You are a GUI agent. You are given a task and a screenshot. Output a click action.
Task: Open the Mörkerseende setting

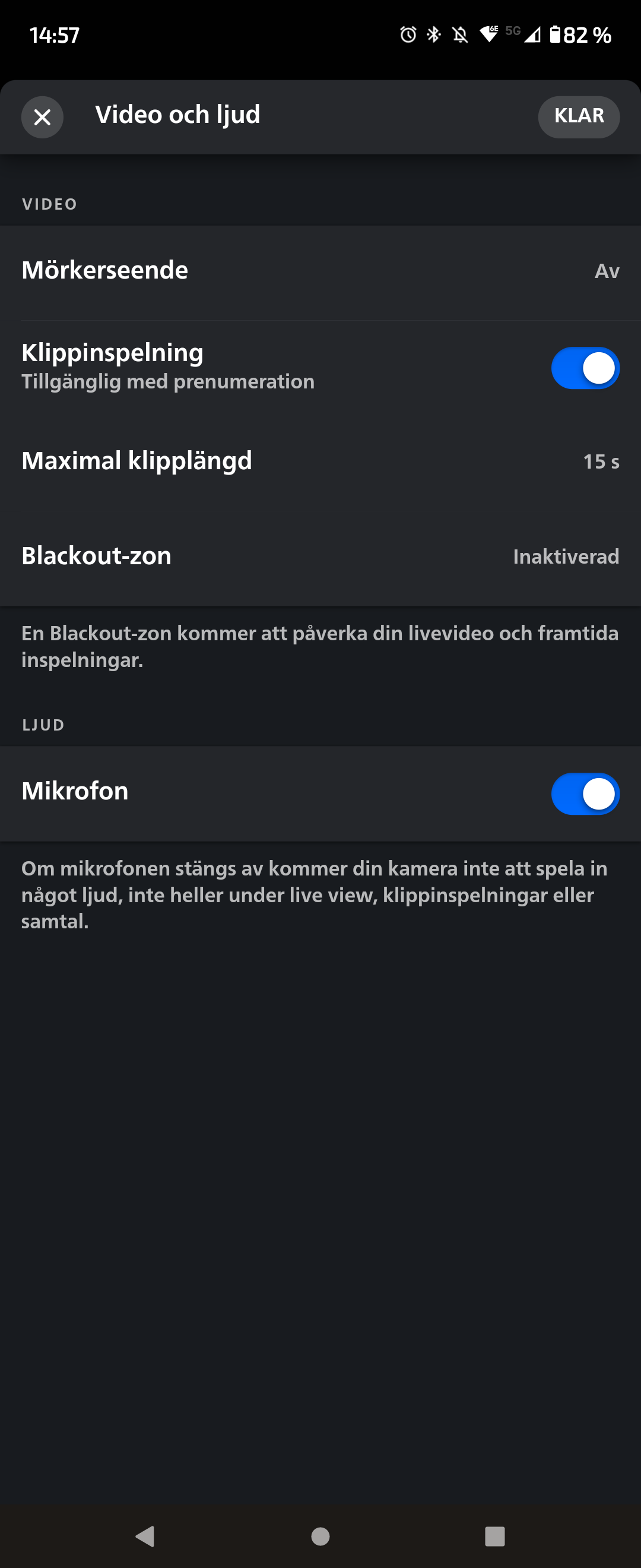point(320,271)
